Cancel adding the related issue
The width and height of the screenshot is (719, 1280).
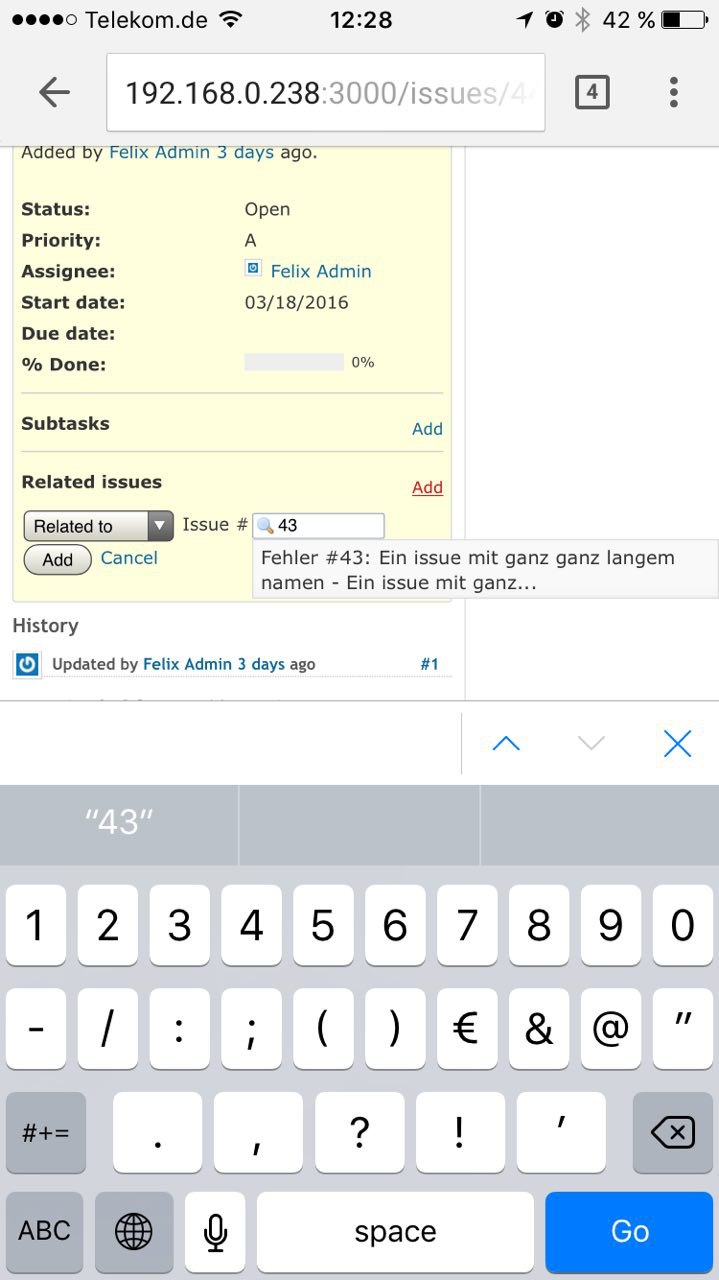pos(129,558)
